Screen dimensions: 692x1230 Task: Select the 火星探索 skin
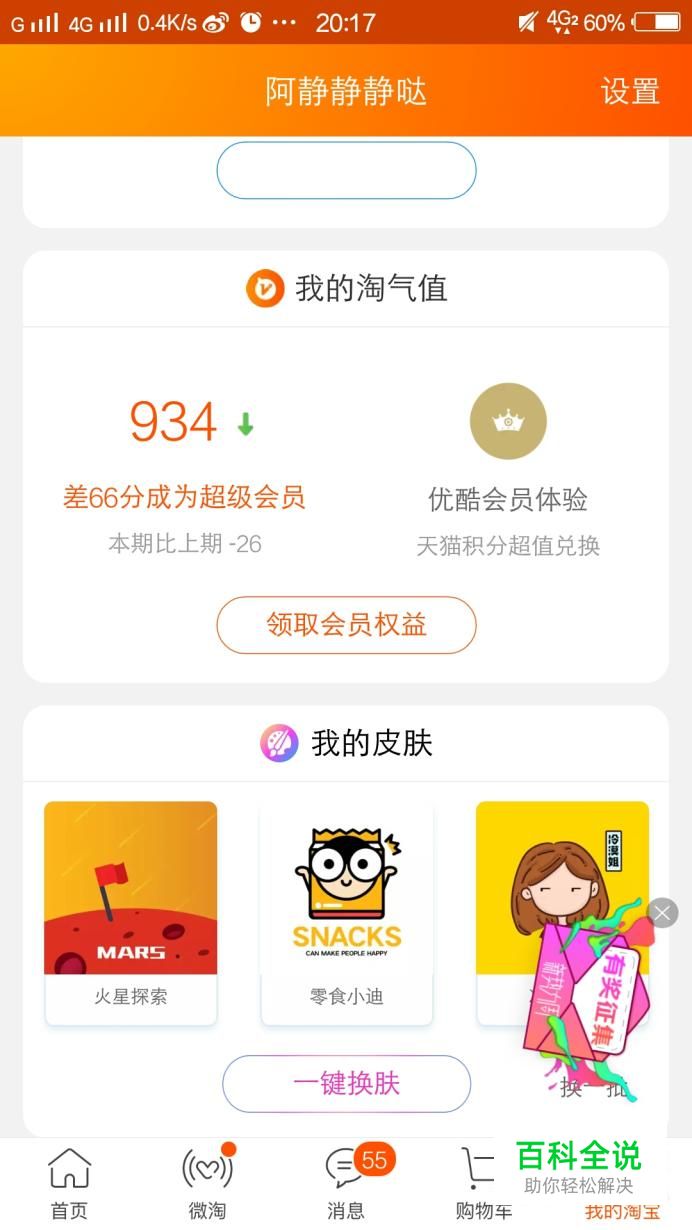pos(130,912)
